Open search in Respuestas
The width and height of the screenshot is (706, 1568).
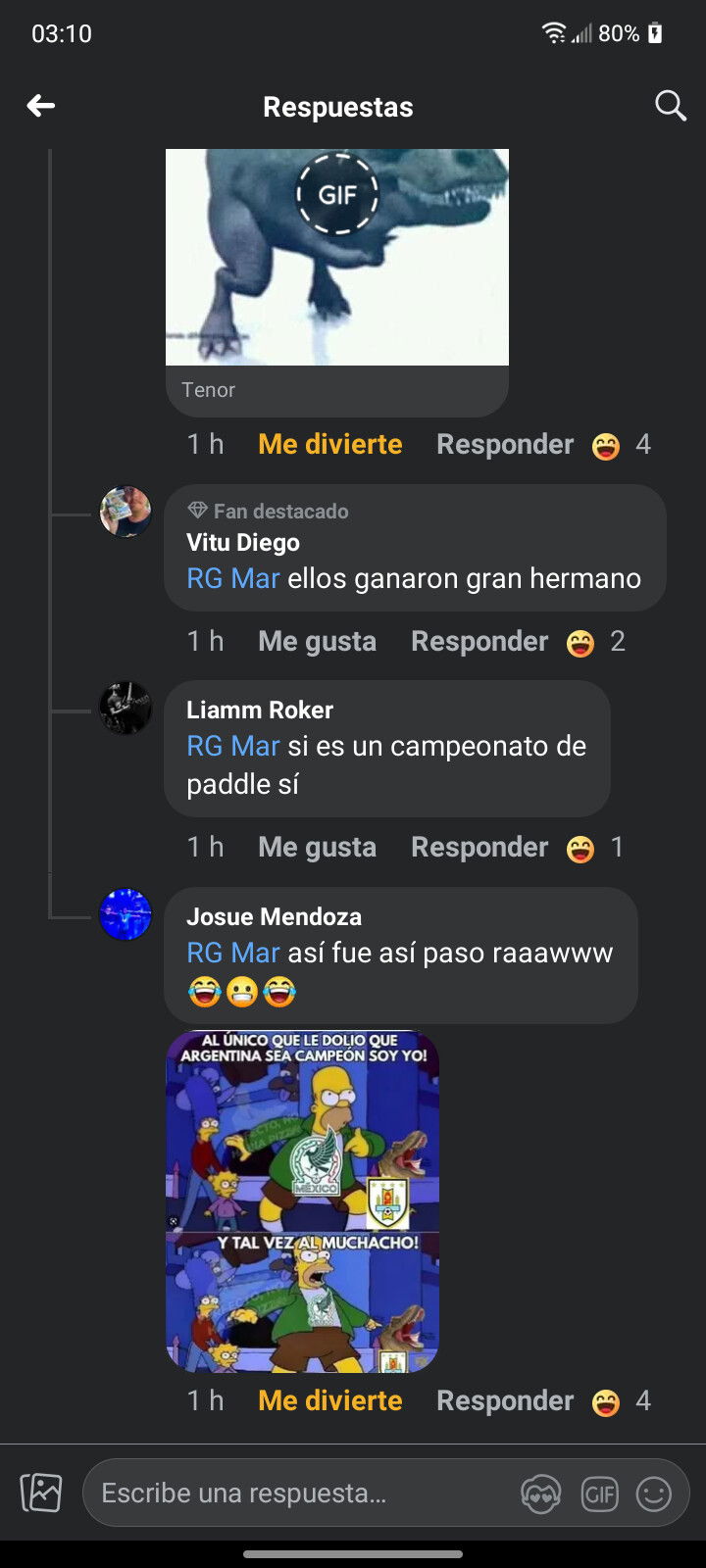(x=671, y=106)
